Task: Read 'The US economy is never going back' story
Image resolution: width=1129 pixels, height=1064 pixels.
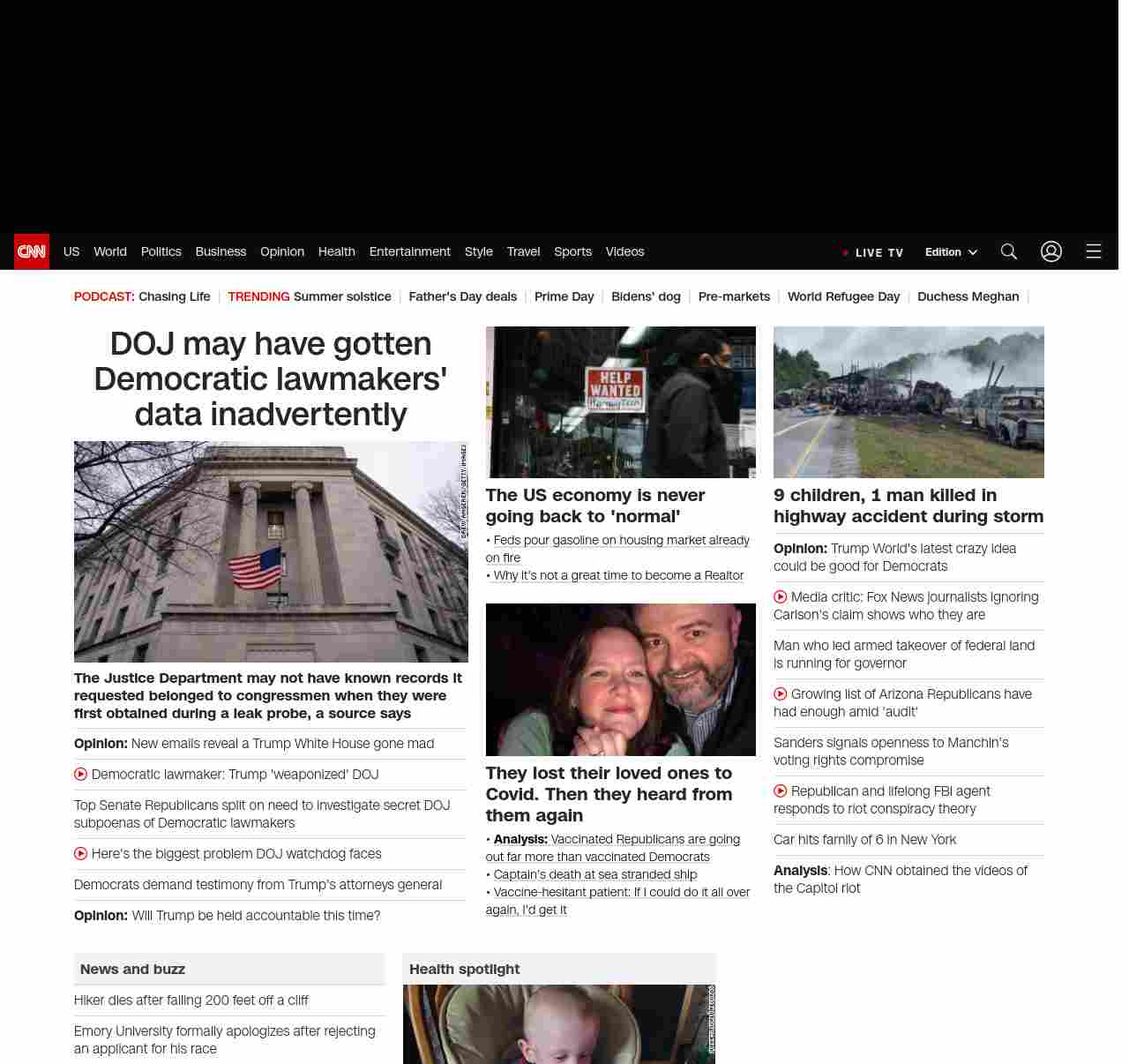Action: pyautogui.click(x=595, y=506)
